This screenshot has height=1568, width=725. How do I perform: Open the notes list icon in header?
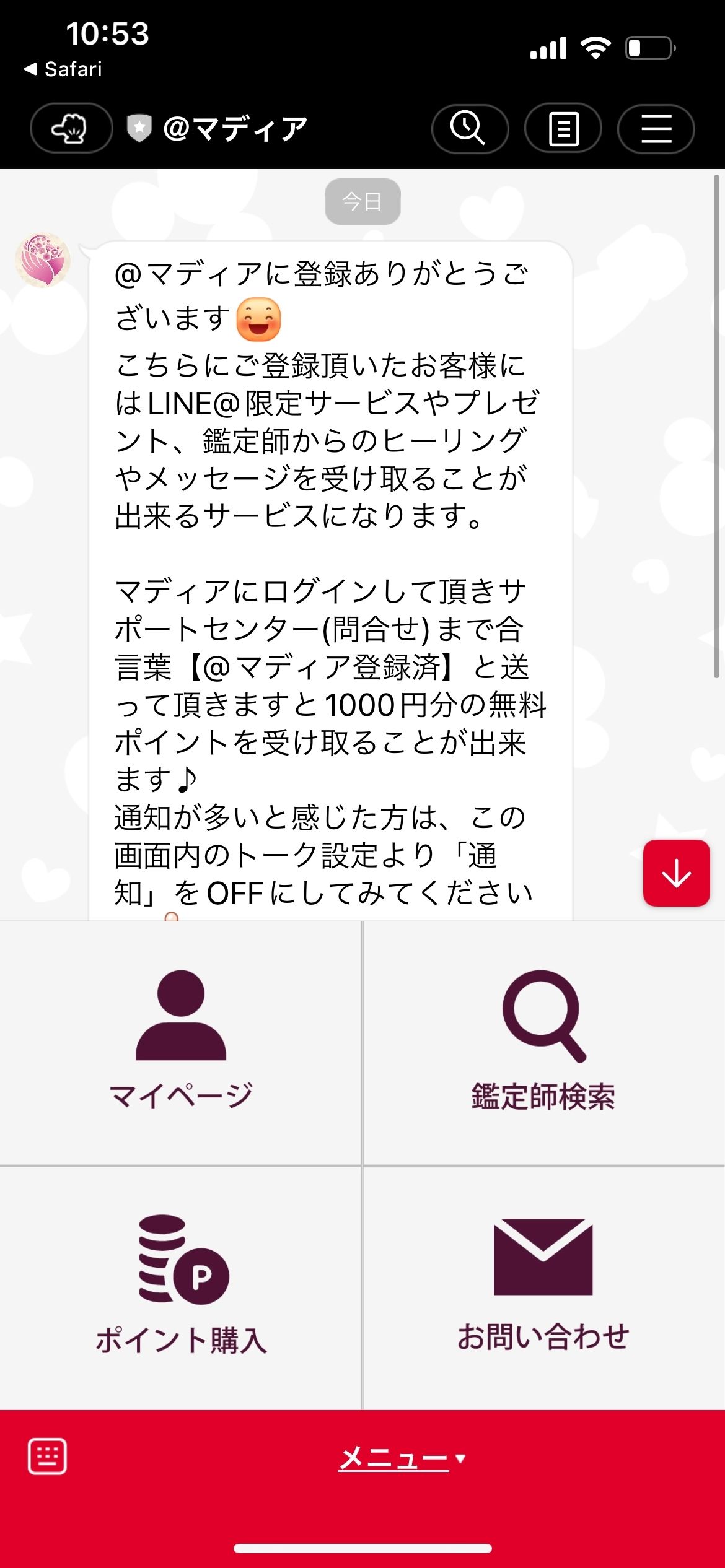pyautogui.click(x=563, y=128)
